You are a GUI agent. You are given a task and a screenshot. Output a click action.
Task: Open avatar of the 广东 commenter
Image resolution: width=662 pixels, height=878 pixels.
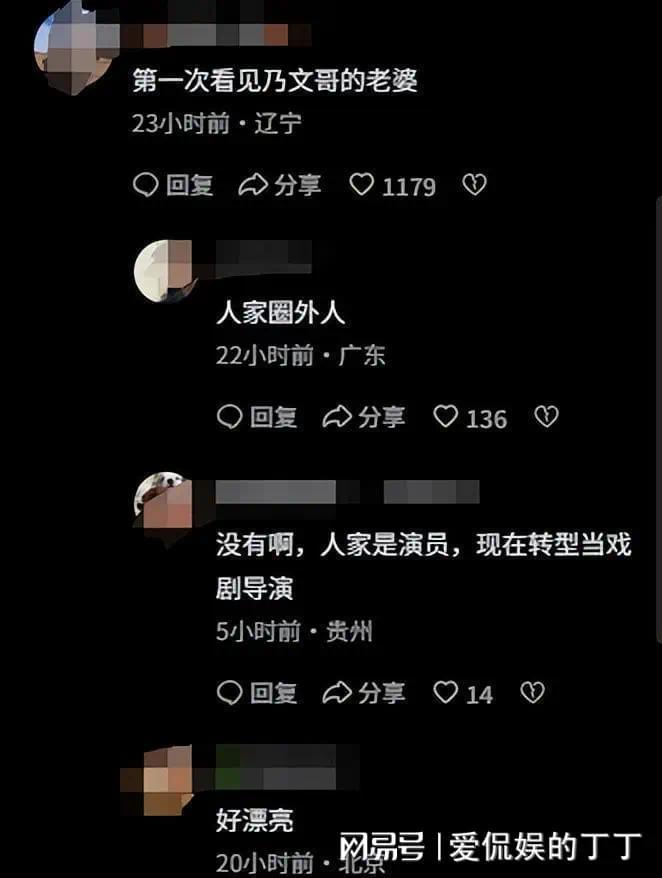163,271
